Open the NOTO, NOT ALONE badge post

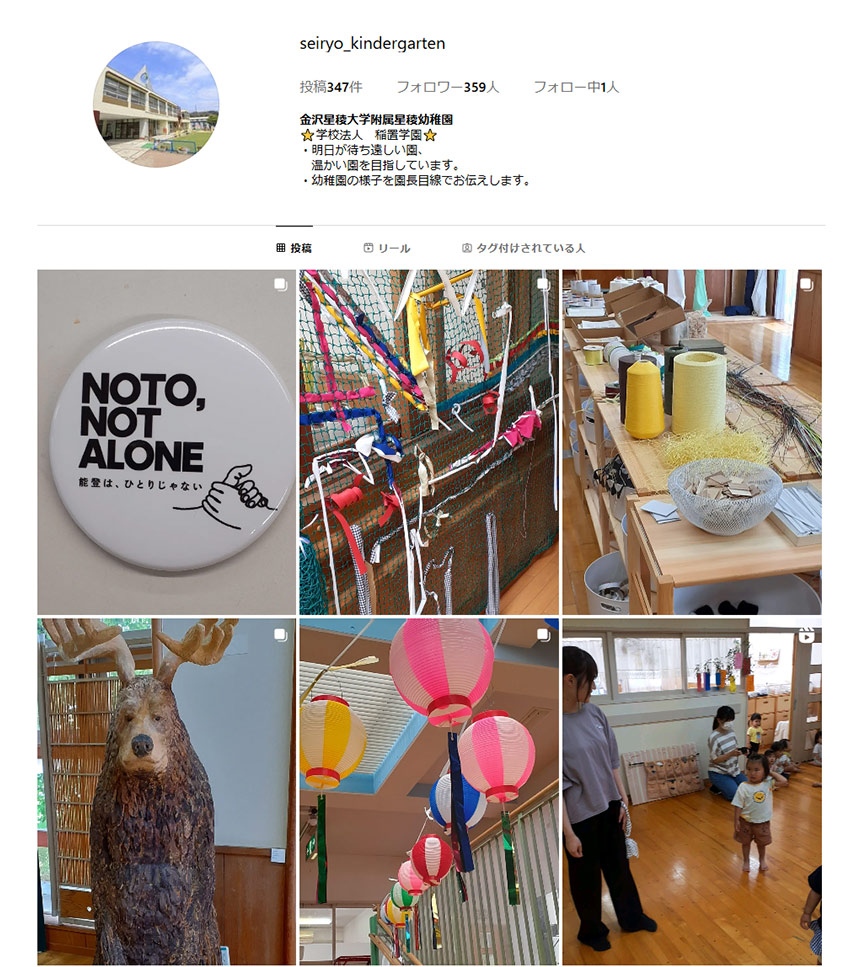pos(167,441)
